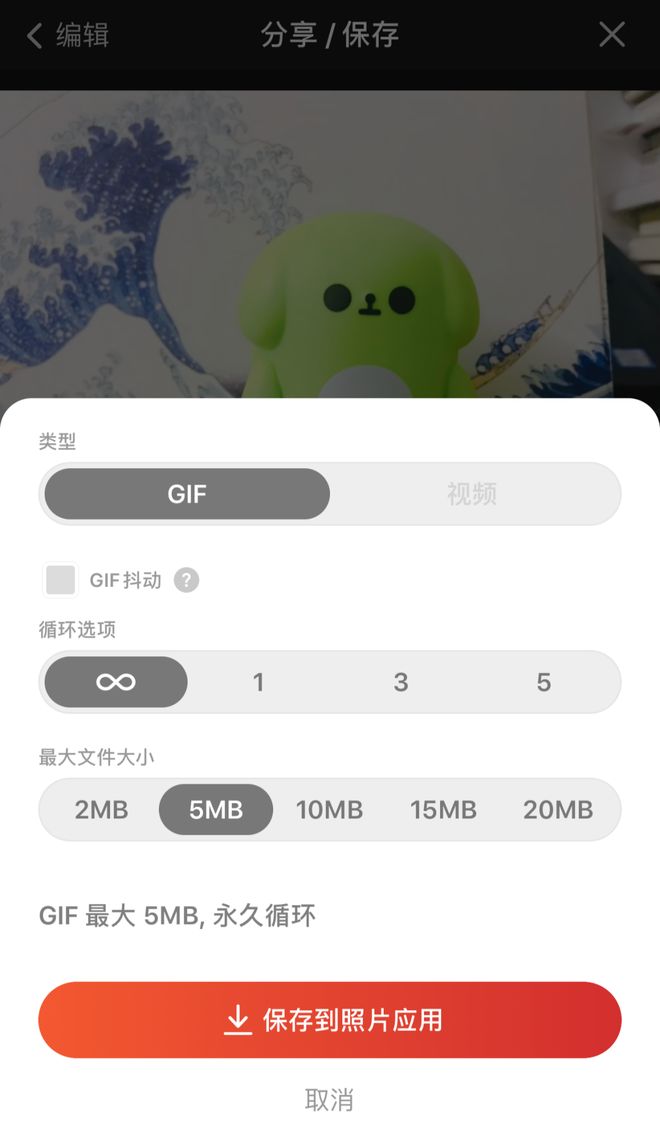Select 20MB max file size
The image size is (660, 1141).
click(x=558, y=810)
